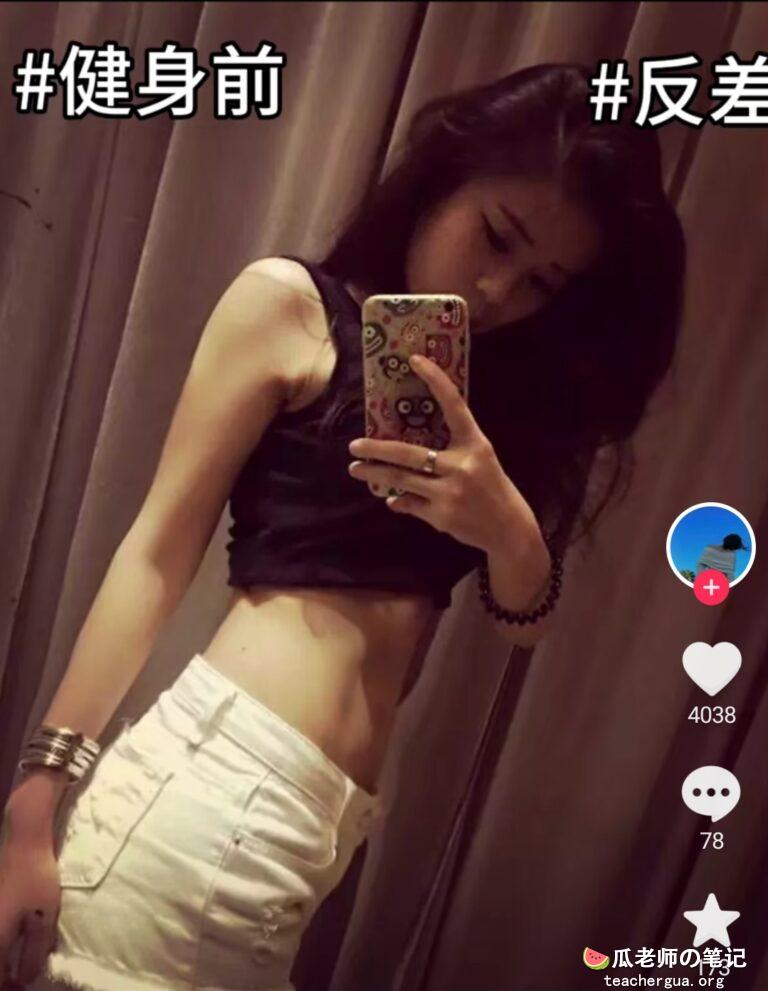Like the video with the heart icon

coord(711,668)
